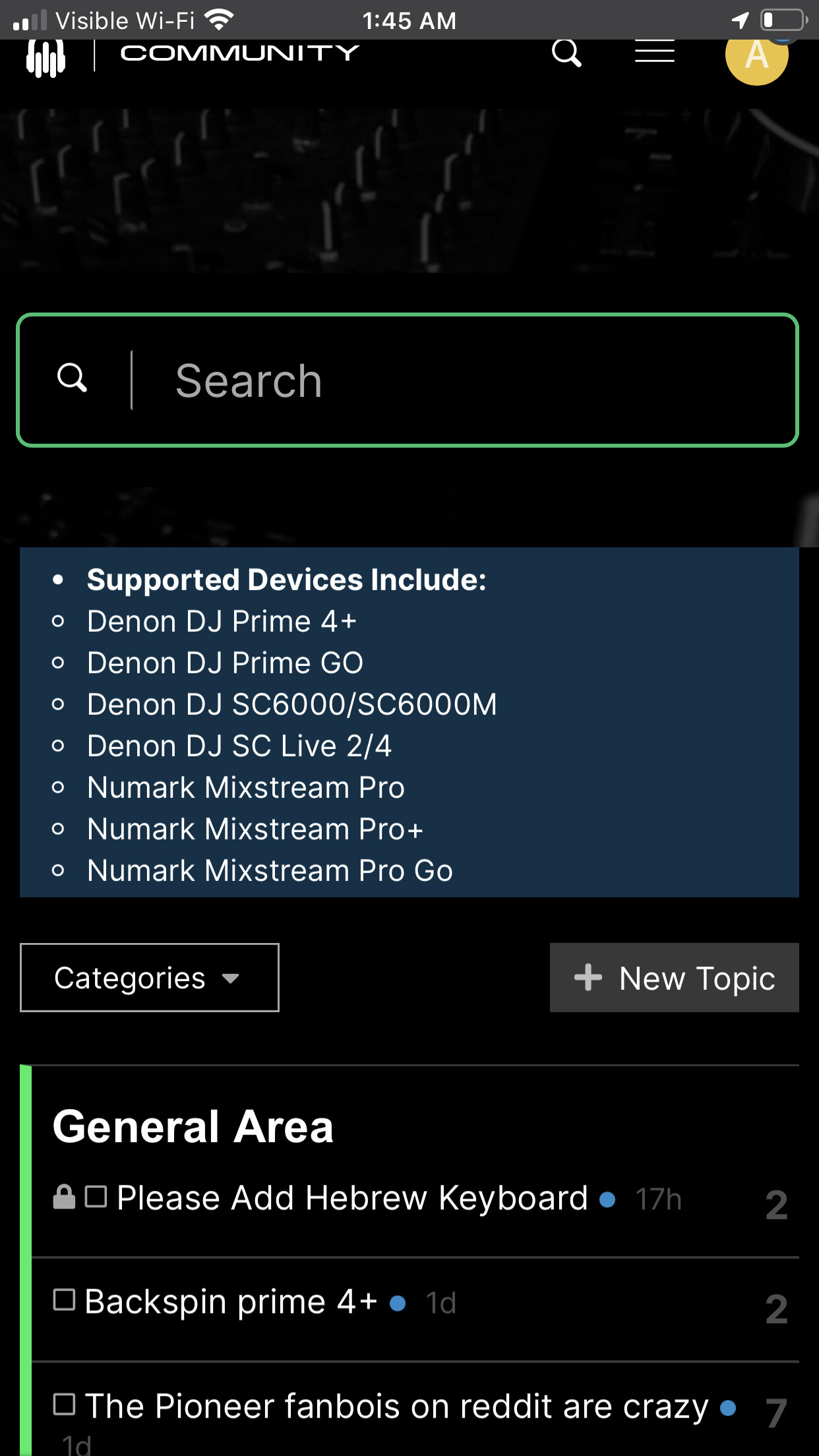Expand the Categories dropdown
The width and height of the screenshot is (819, 1456).
click(x=150, y=977)
